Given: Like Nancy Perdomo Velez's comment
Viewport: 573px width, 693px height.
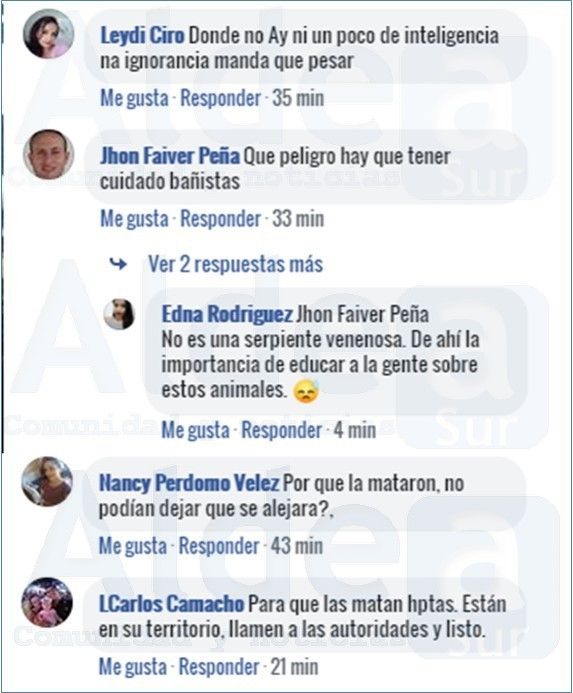Looking at the screenshot, I should 133,546.
